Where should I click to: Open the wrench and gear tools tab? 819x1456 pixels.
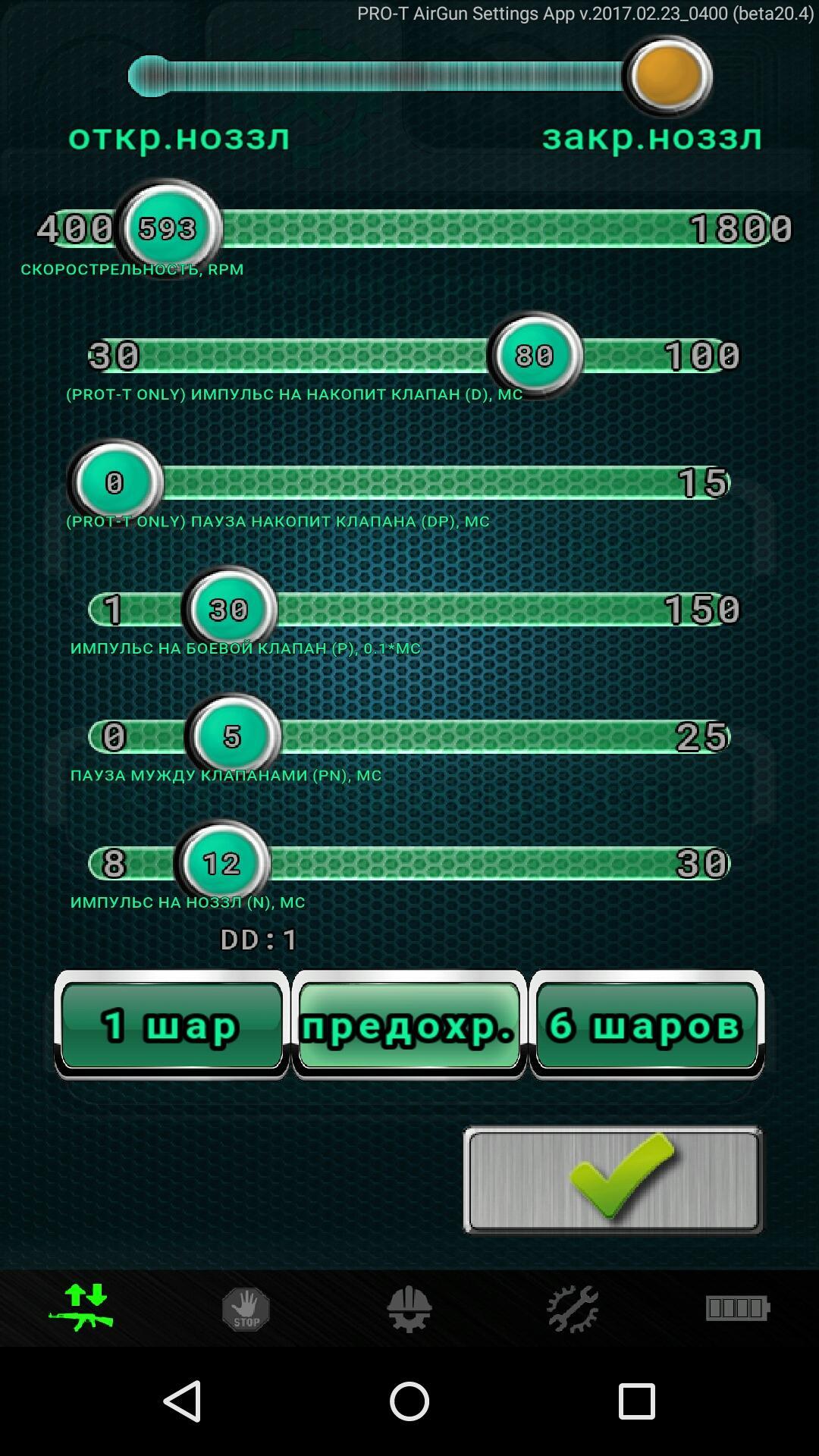point(573,1309)
